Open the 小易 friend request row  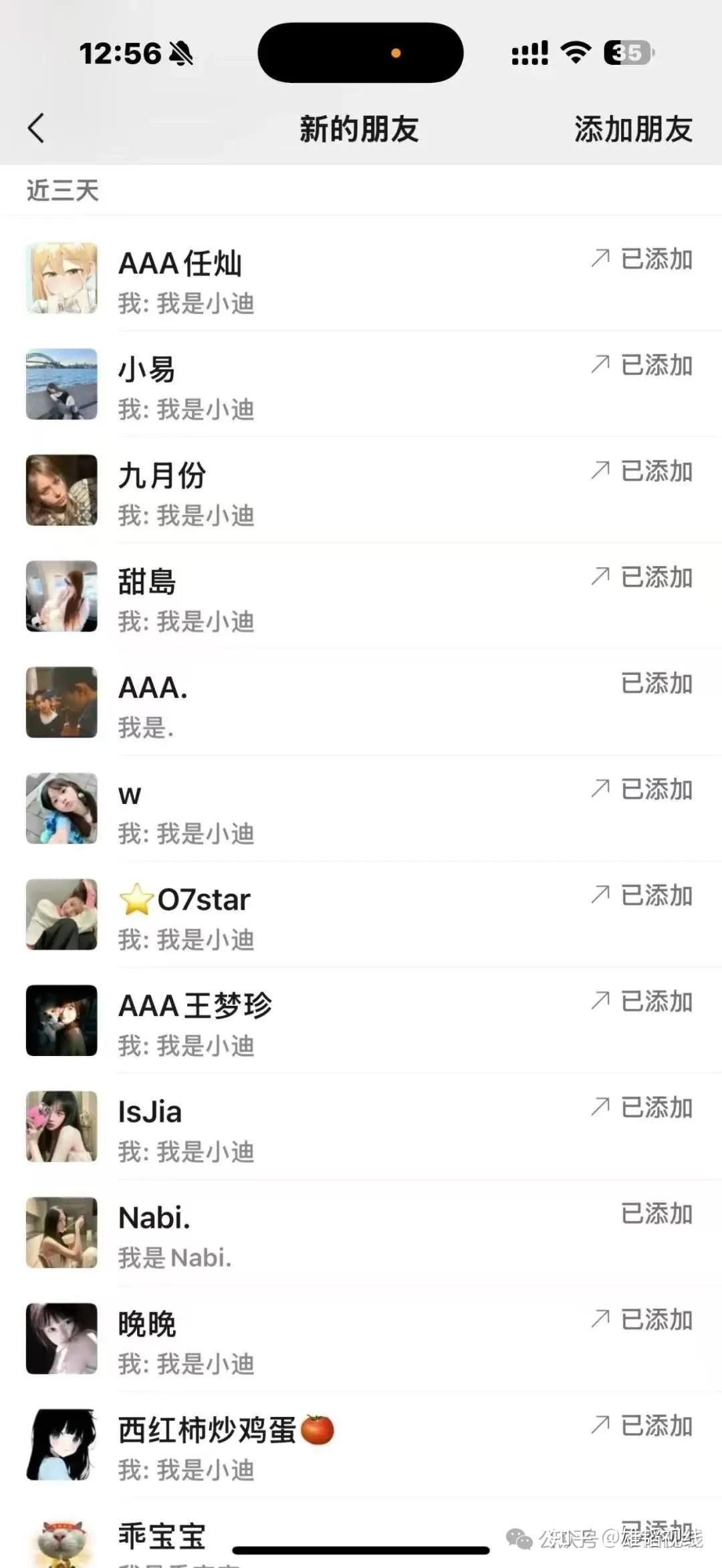361,384
